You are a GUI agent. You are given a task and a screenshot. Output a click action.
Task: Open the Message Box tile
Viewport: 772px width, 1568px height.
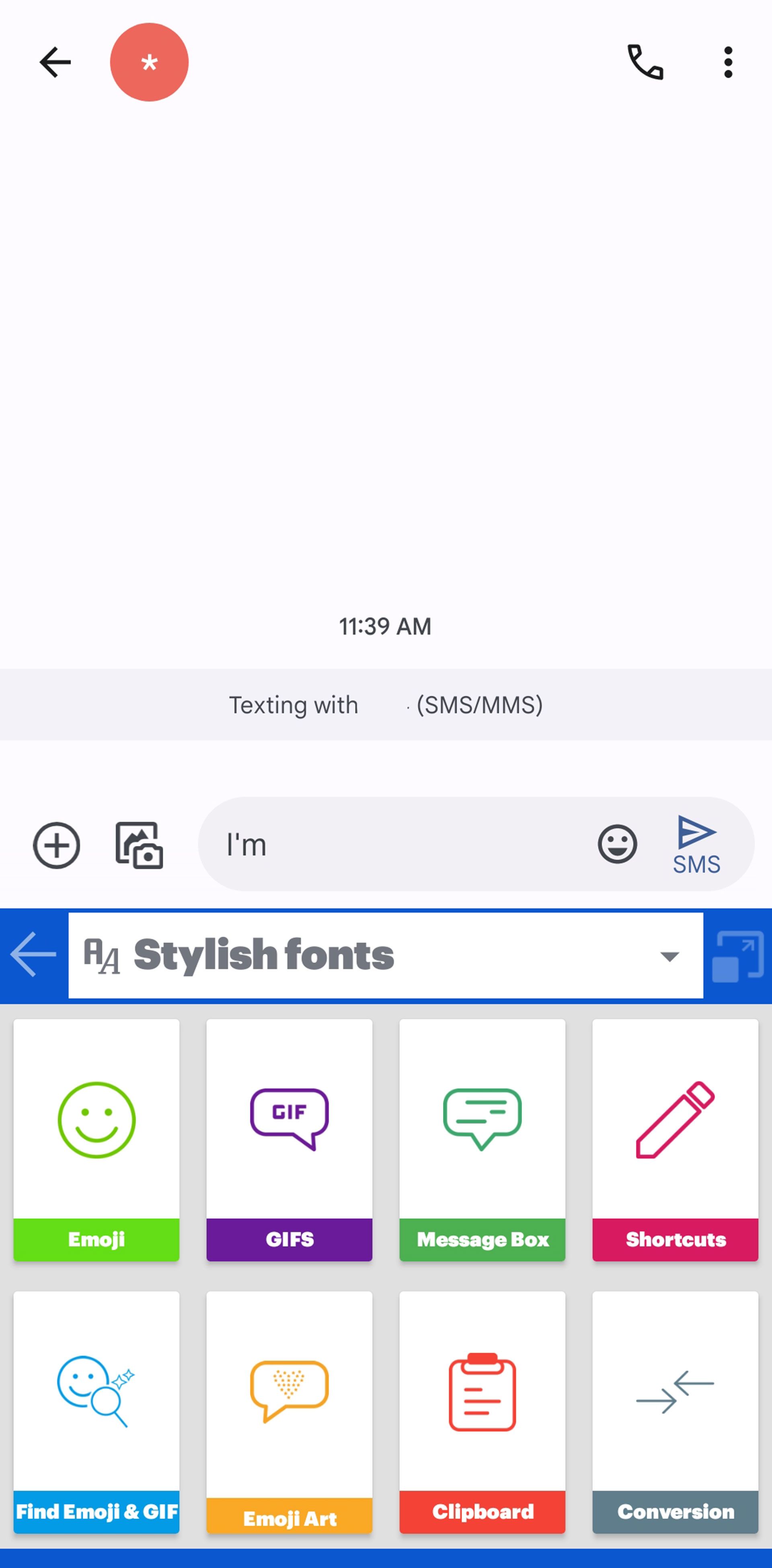pyautogui.click(x=482, y=1139)
